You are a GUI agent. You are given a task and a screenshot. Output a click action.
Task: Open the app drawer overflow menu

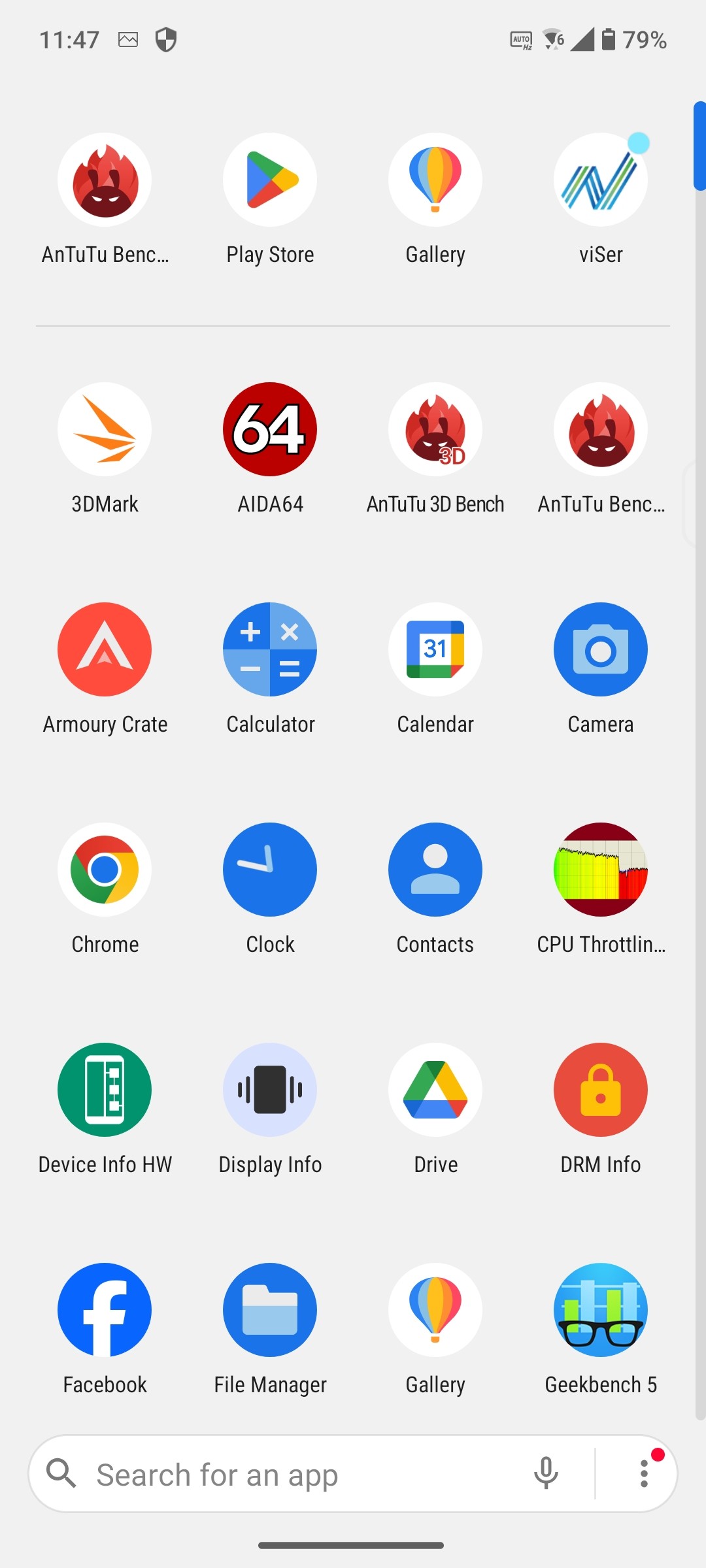[x=644, y=1474]
